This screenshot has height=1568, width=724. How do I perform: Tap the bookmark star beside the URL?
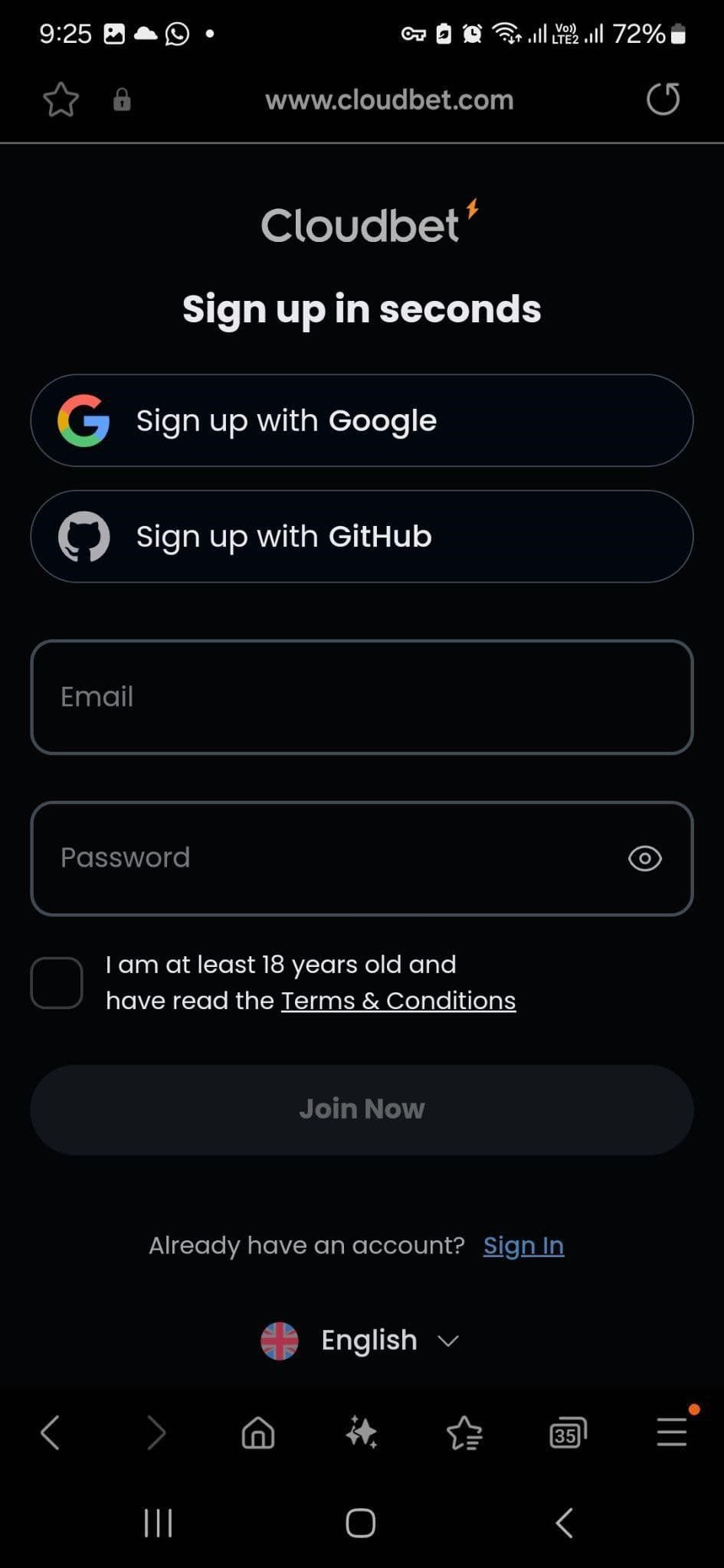pos(60,100)
